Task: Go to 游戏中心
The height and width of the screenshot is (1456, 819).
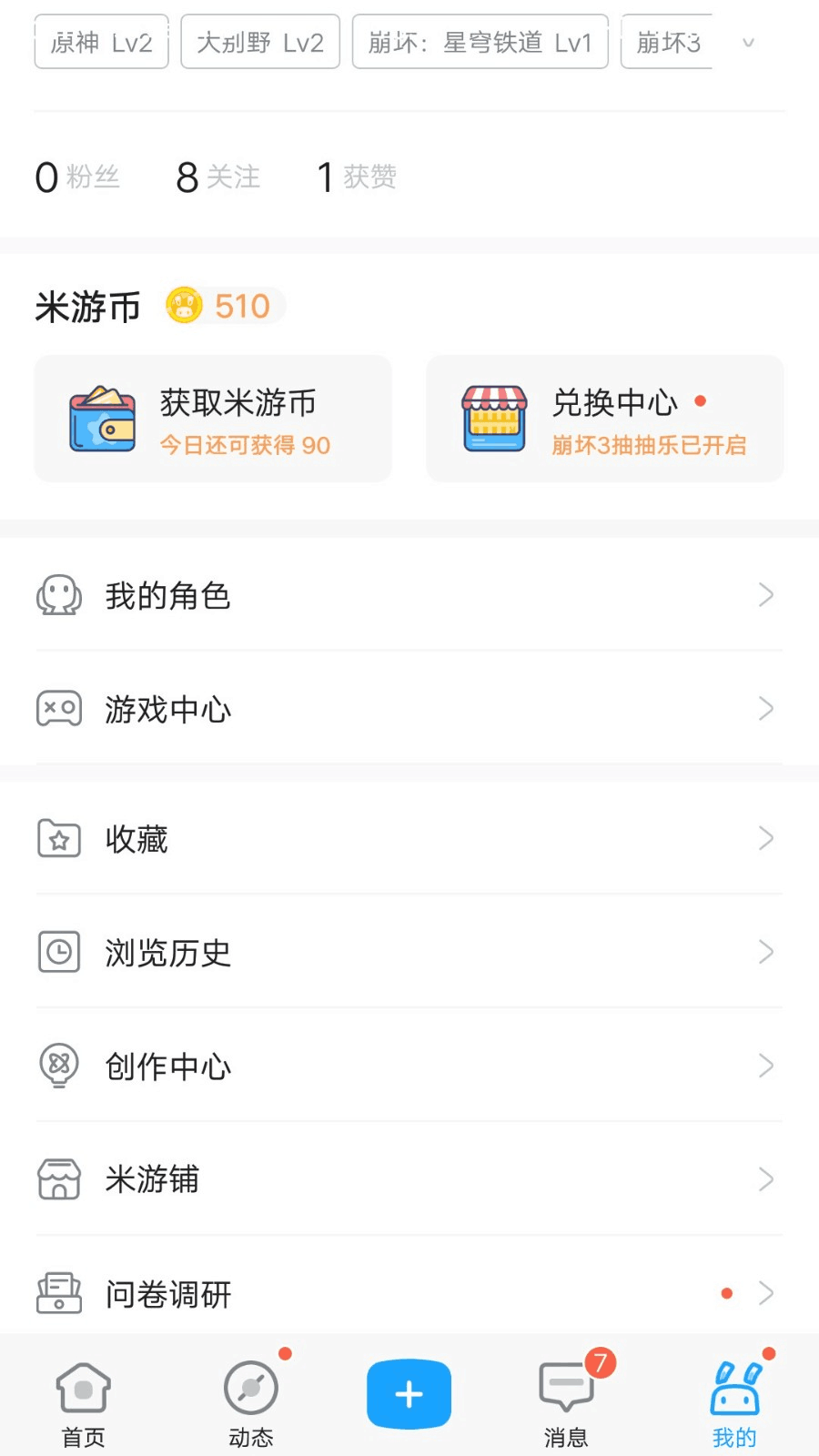Action: coord(409,708)
